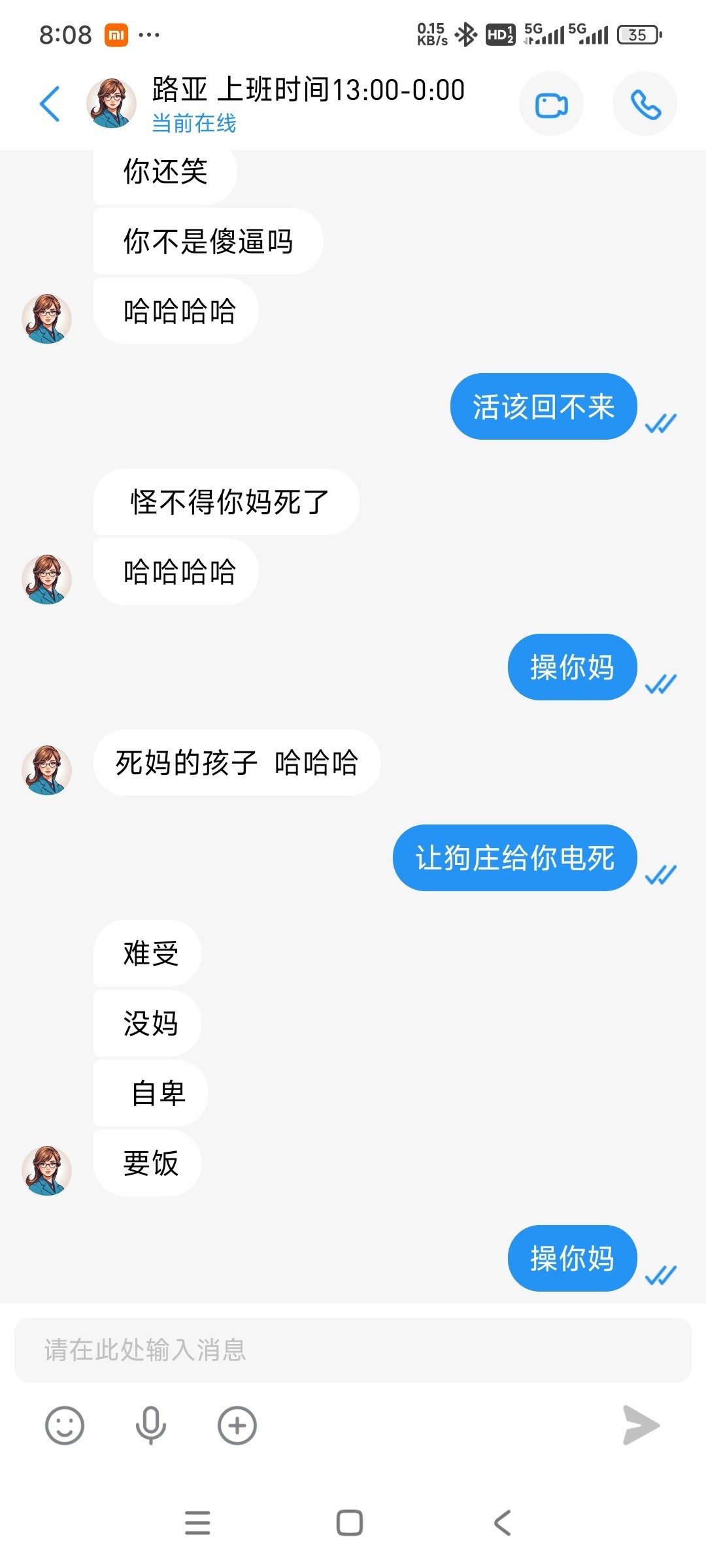706x1568 pixels.
Task: Go back from the chat
Action: tap(50, 104)
